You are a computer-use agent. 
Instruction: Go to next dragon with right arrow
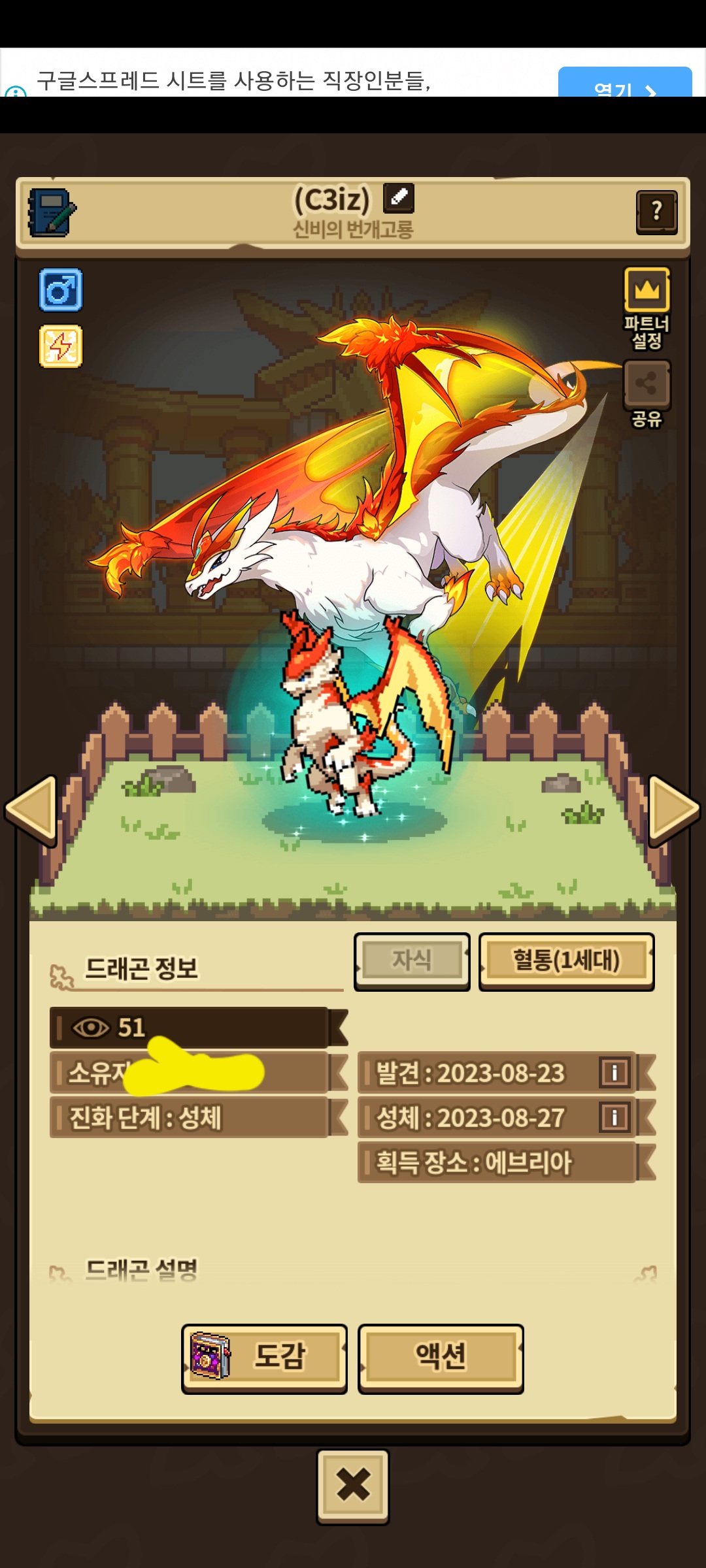[x=674, y=810]
